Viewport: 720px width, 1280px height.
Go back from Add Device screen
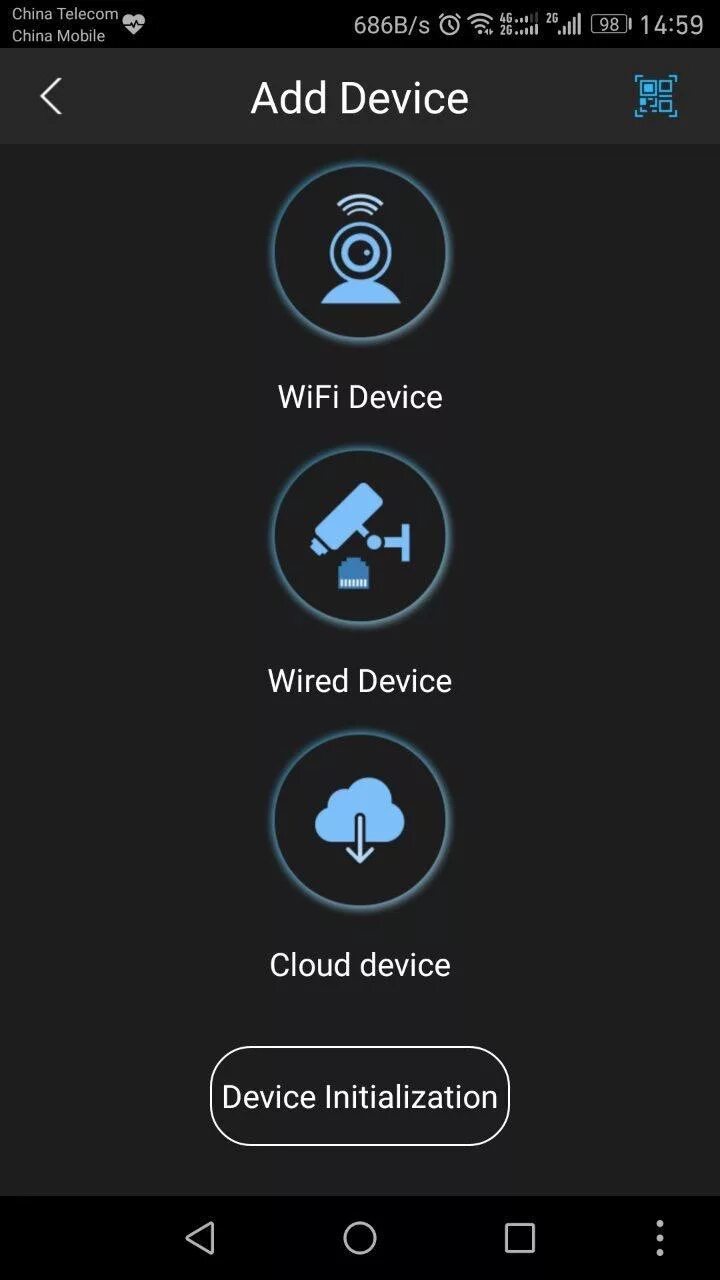point(51,97)
